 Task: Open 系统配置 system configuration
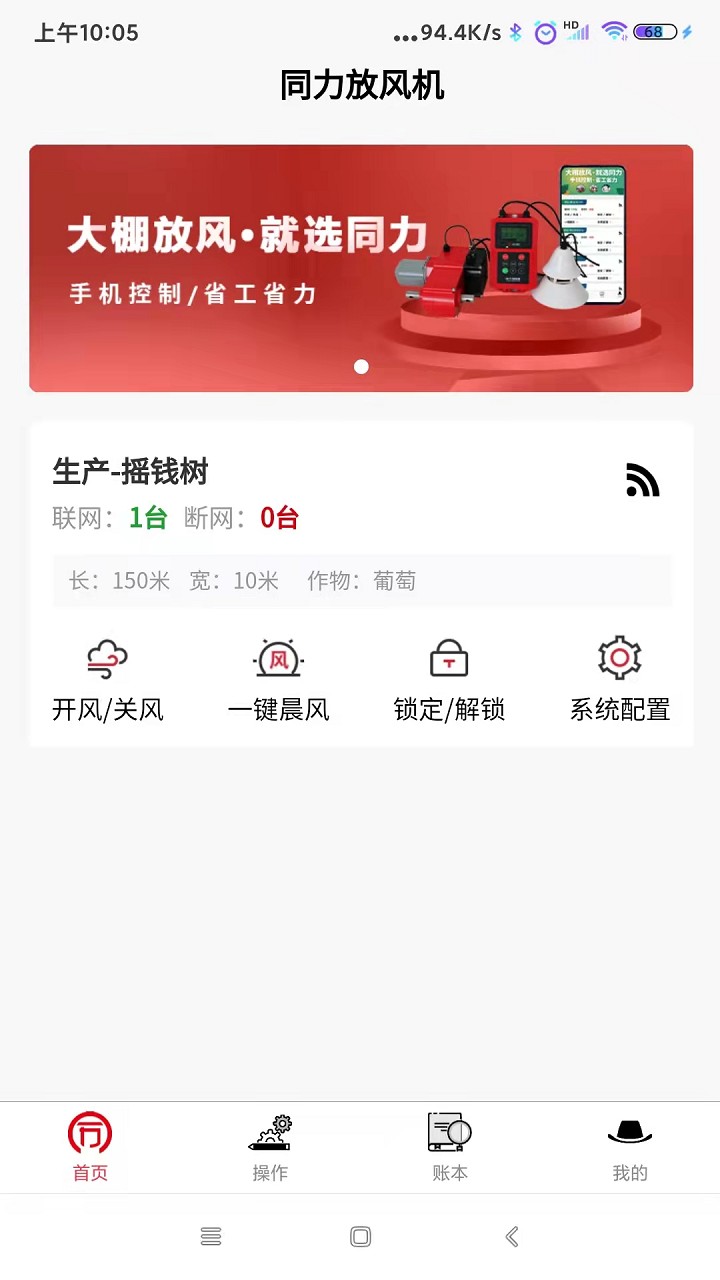(x=619, y=680)
